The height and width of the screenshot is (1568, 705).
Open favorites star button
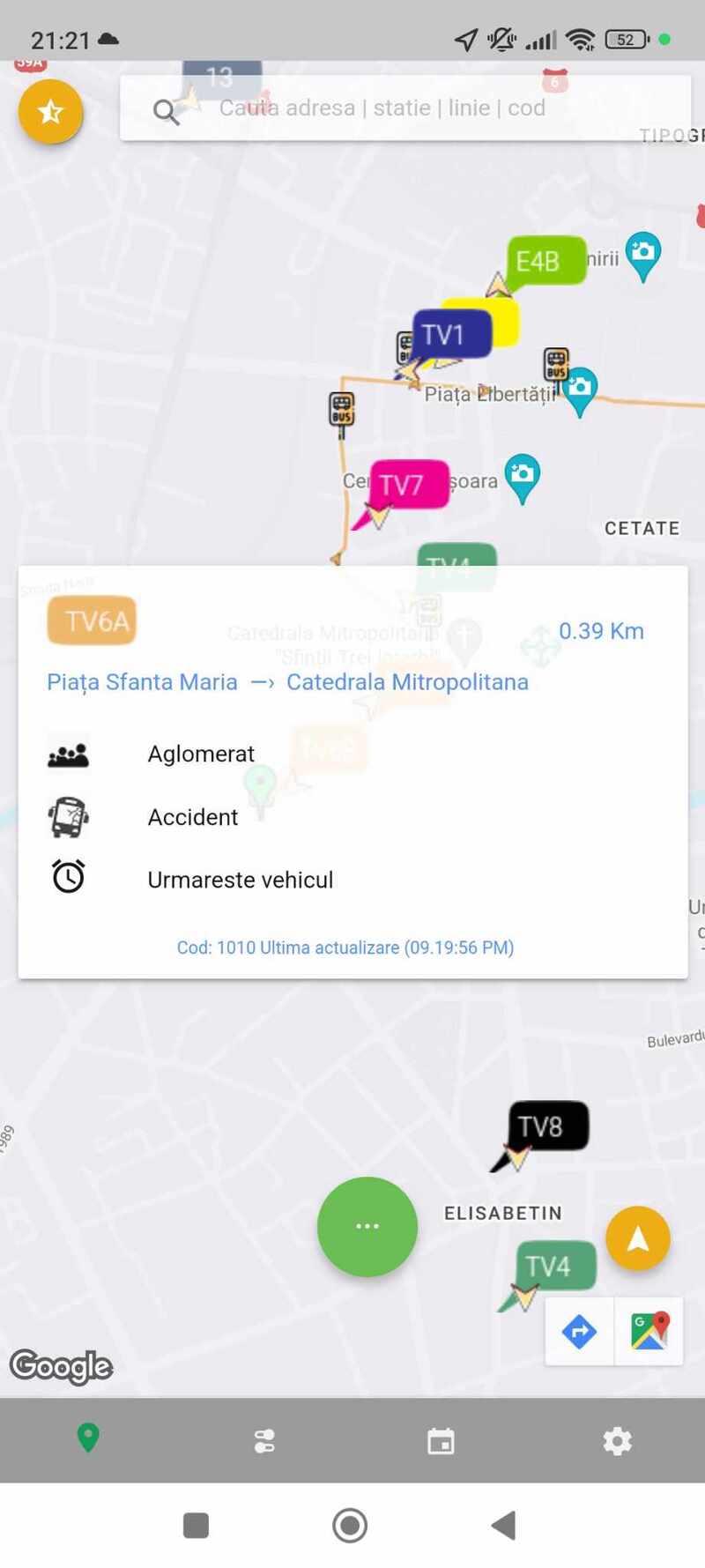[50, 112]
